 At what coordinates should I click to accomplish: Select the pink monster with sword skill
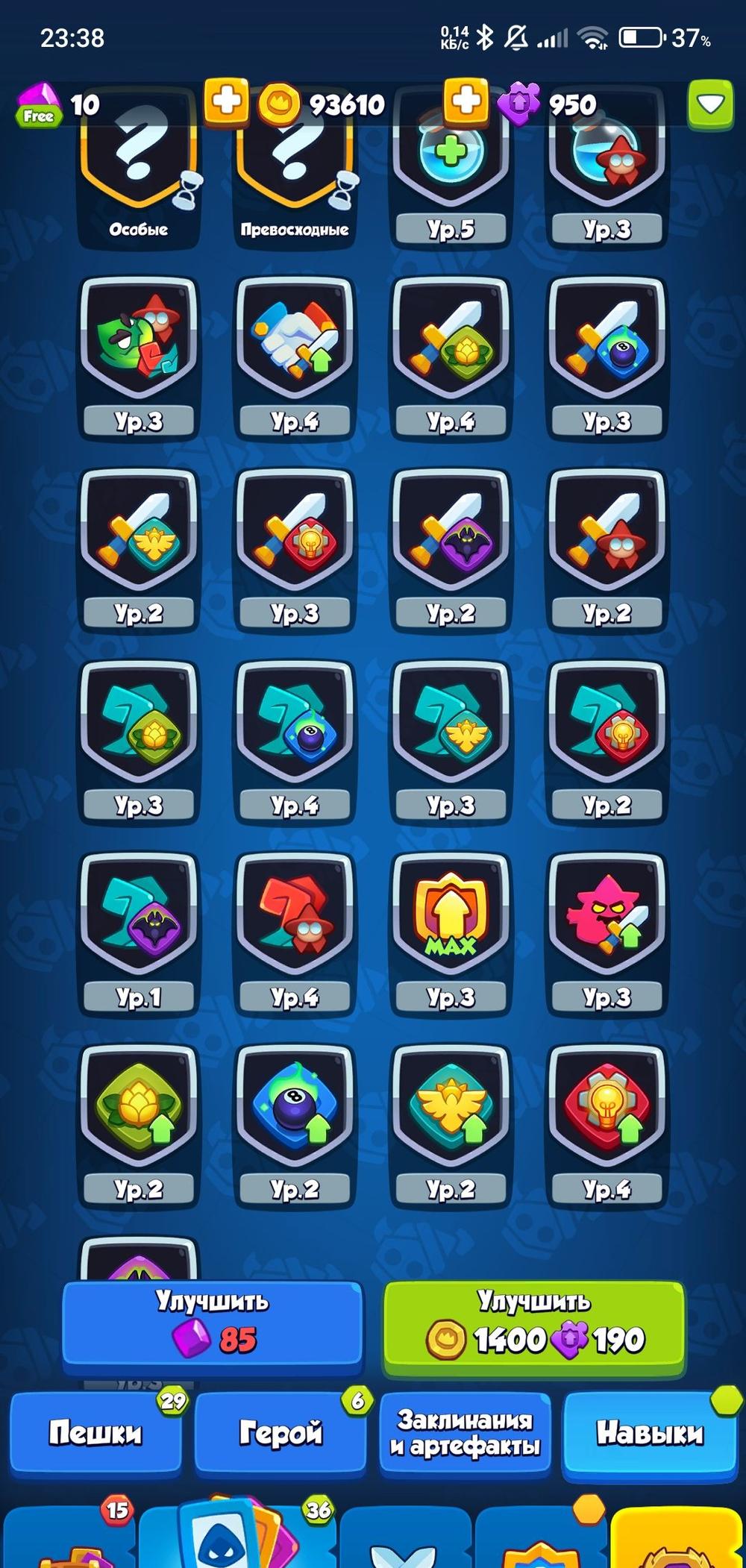[x=606, y=919]
